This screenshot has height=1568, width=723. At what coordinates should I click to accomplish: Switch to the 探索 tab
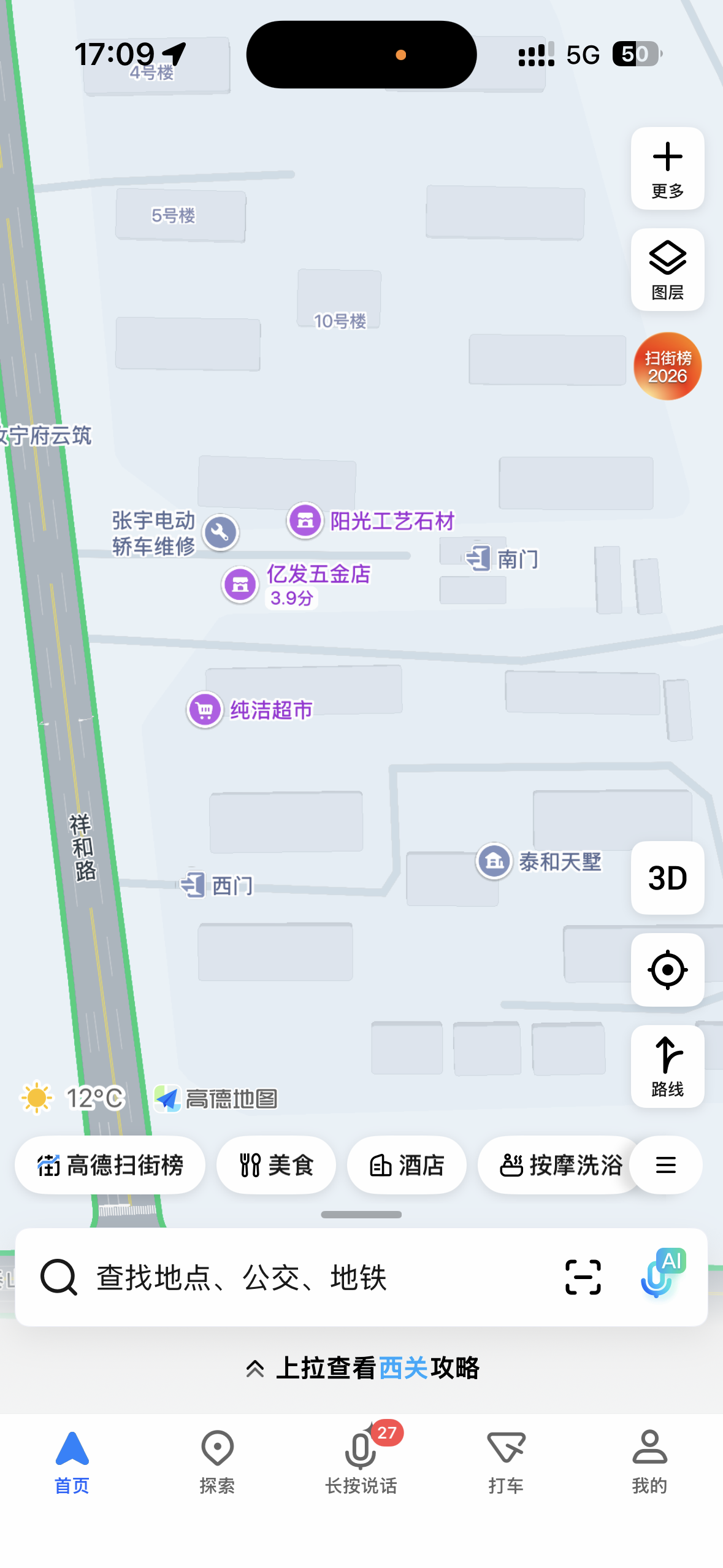coord(217,1461)
